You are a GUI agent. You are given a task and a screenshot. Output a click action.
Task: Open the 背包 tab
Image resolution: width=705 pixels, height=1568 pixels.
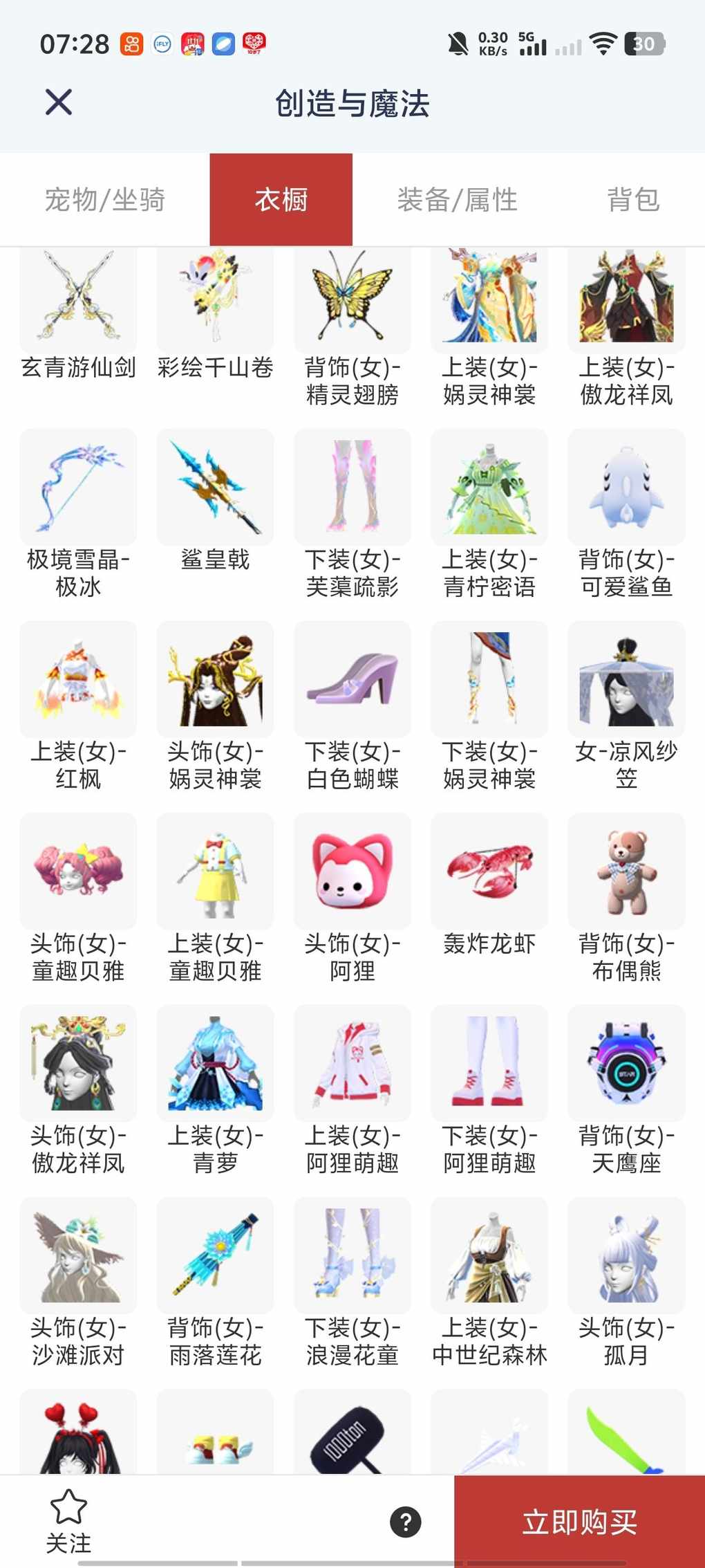[x=632, y=200]
